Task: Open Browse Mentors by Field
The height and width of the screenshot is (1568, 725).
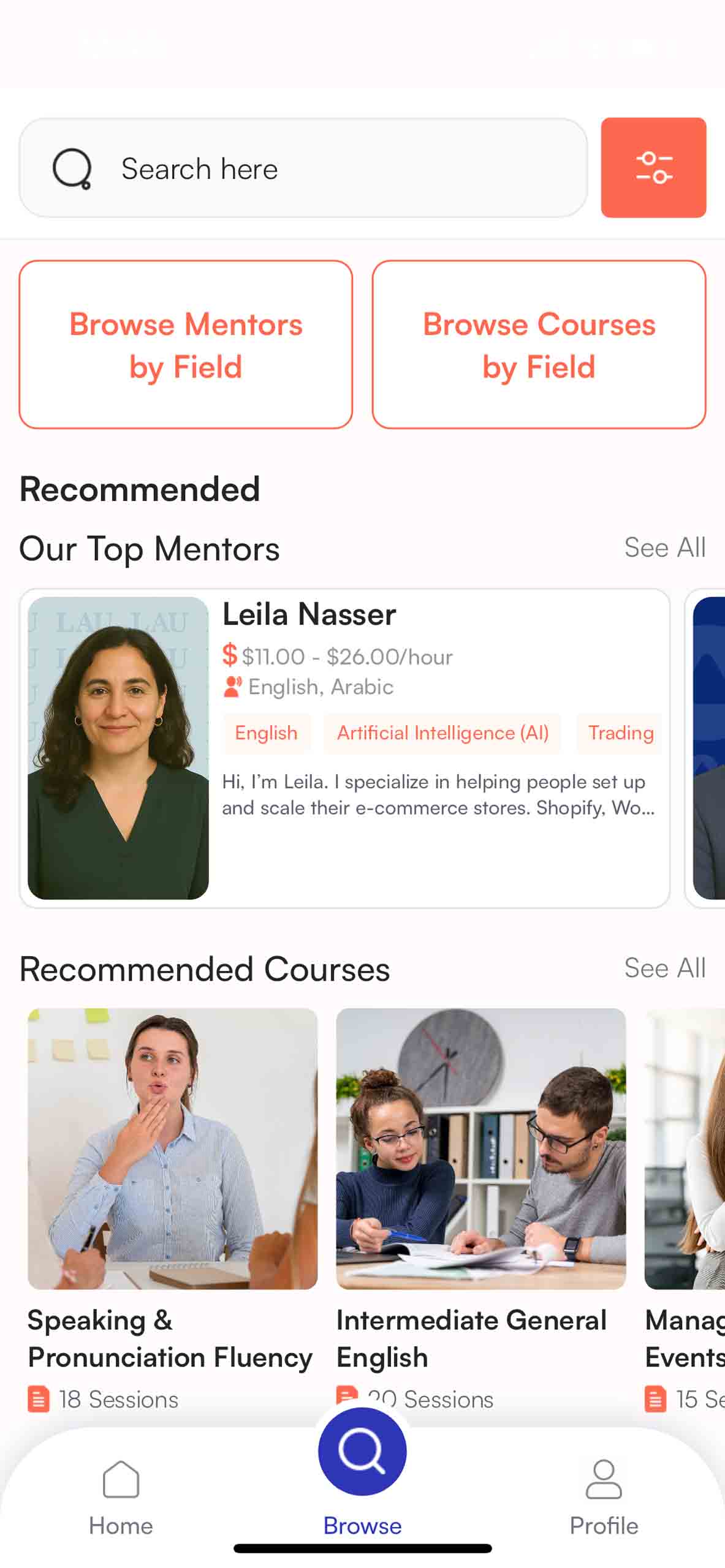Action: pos(186,344)
